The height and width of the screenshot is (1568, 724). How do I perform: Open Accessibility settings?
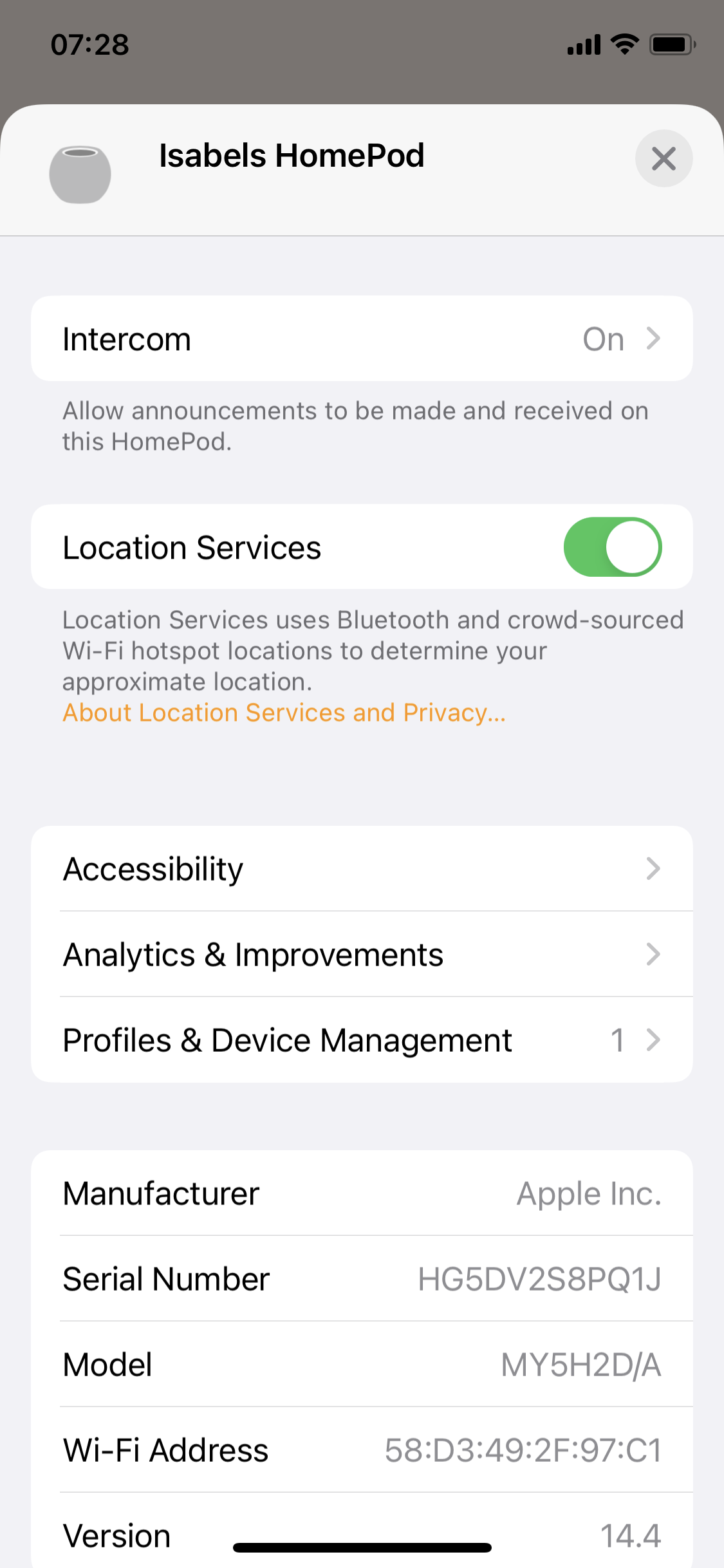[362, 869]
